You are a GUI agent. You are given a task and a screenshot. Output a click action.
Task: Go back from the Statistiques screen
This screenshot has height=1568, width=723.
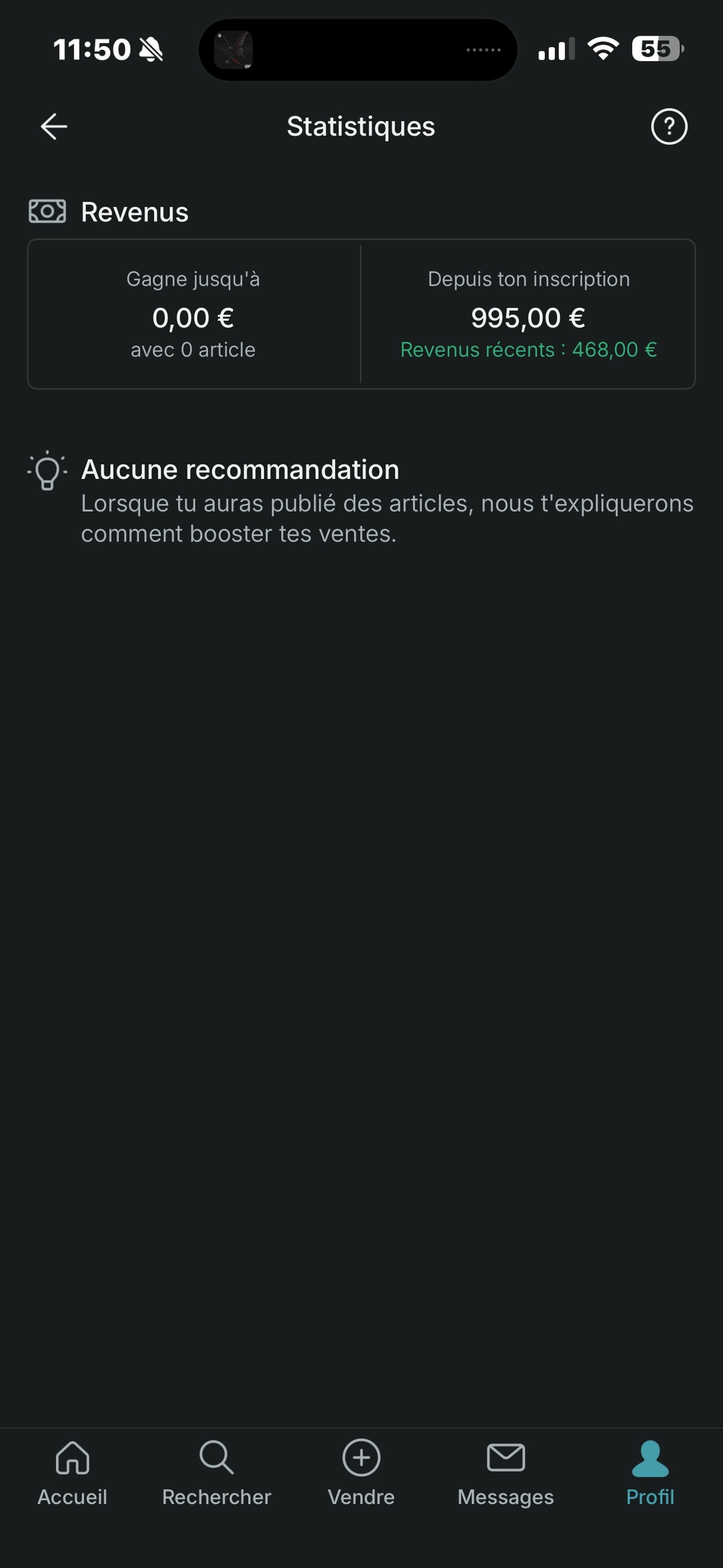pos(54,126)
